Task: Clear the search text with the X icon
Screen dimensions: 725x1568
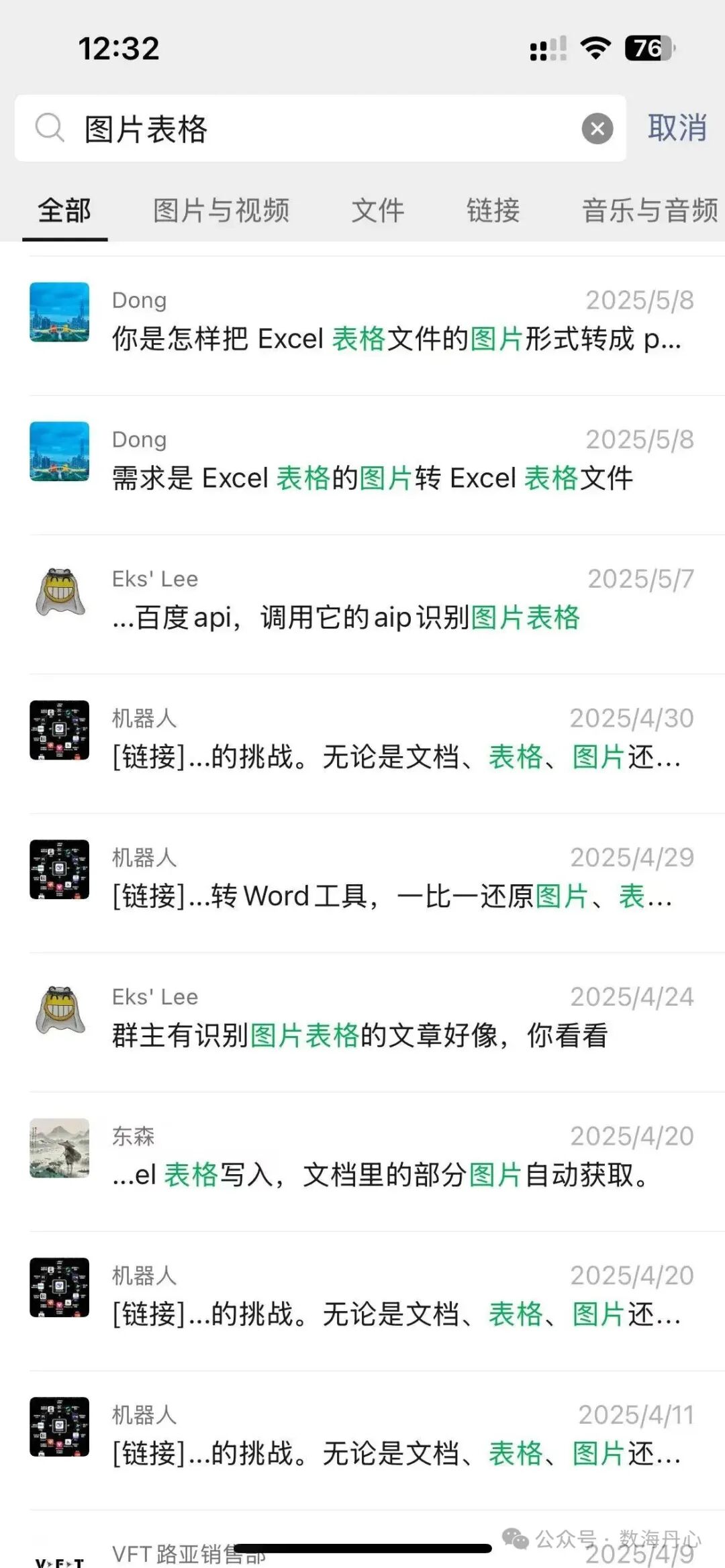Action: point(597,129)
